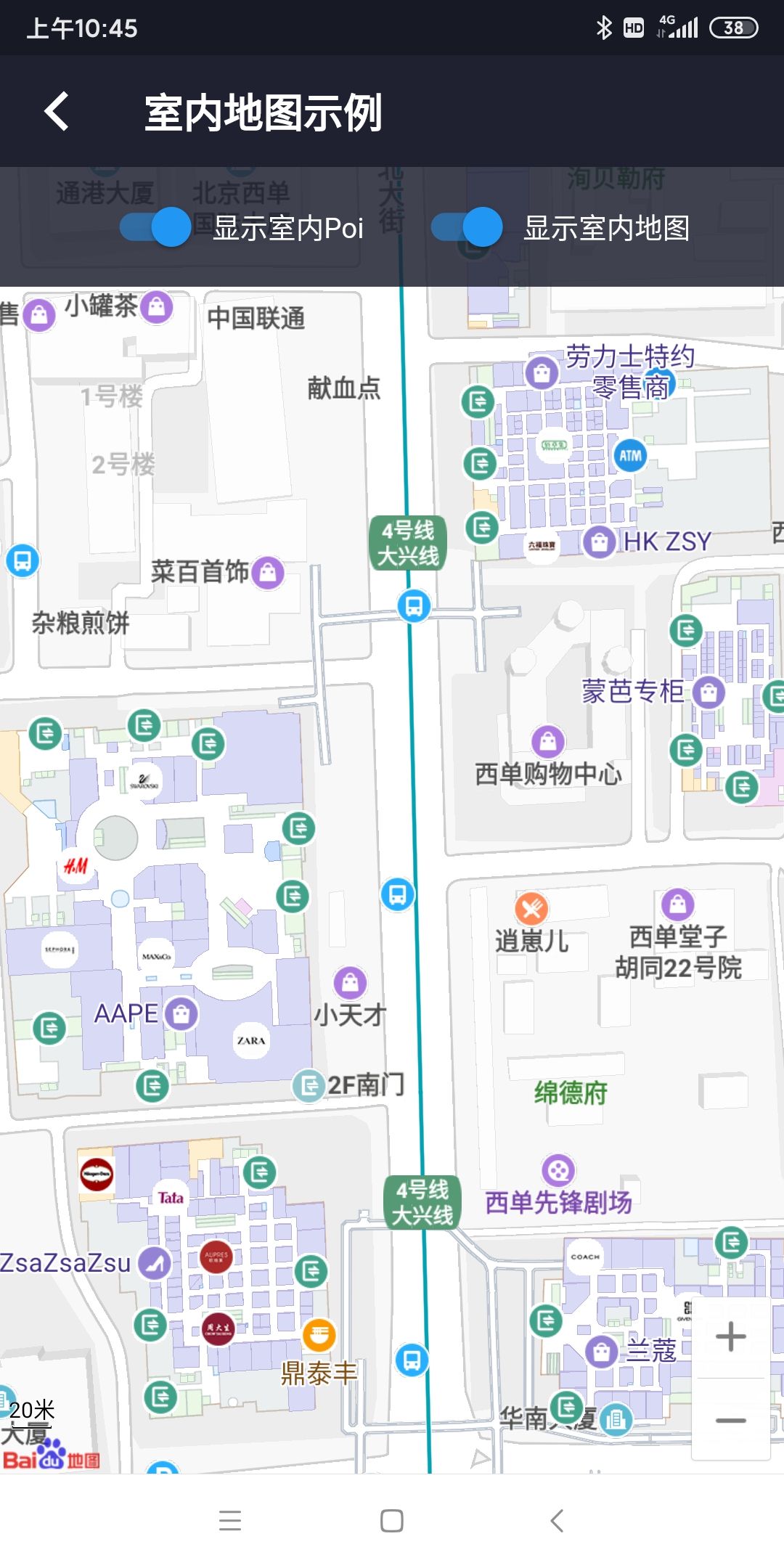
Task: Select the 菜百首饰 shop marker
Action: click(x=268, y=572)
